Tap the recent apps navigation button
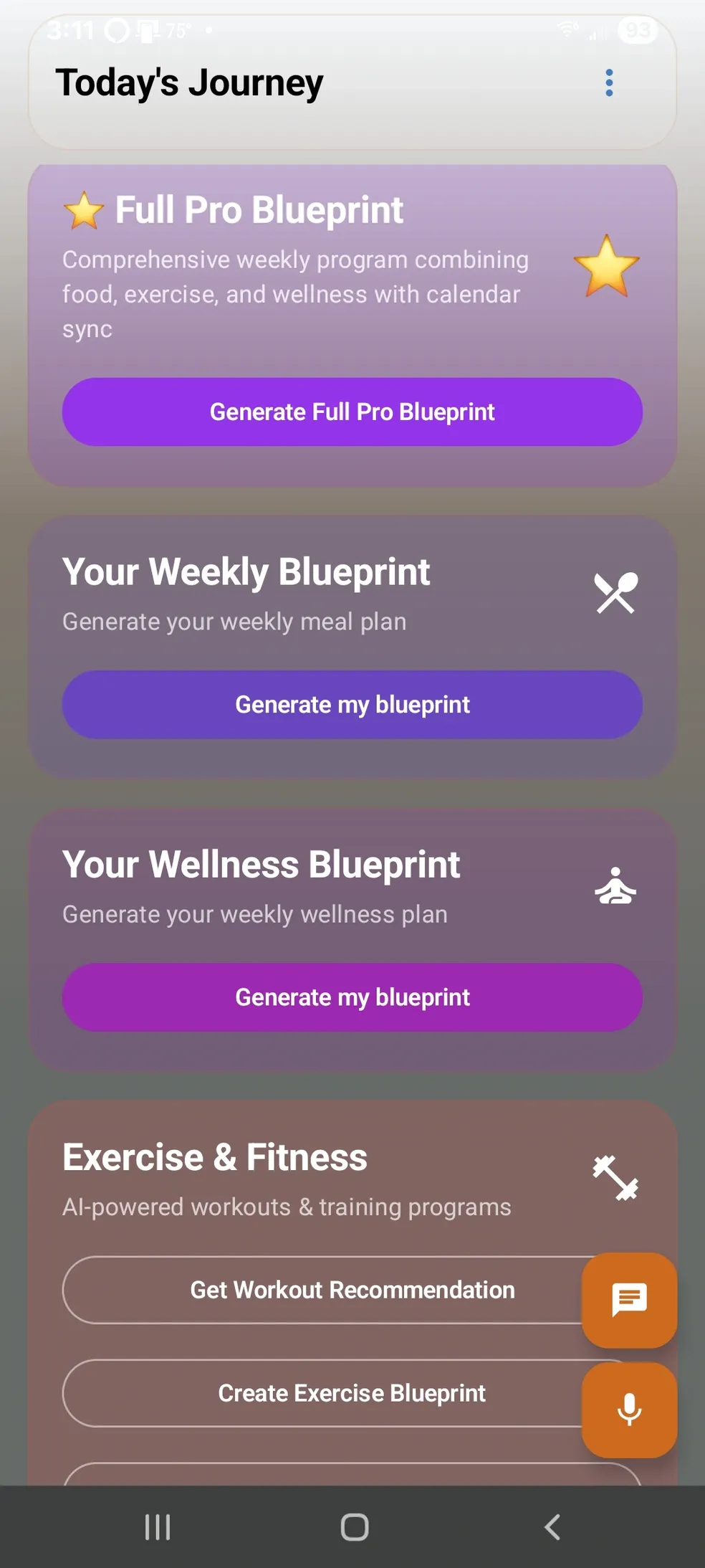Viewport: 705px width, 1568px height. (x=156, y=1526)
